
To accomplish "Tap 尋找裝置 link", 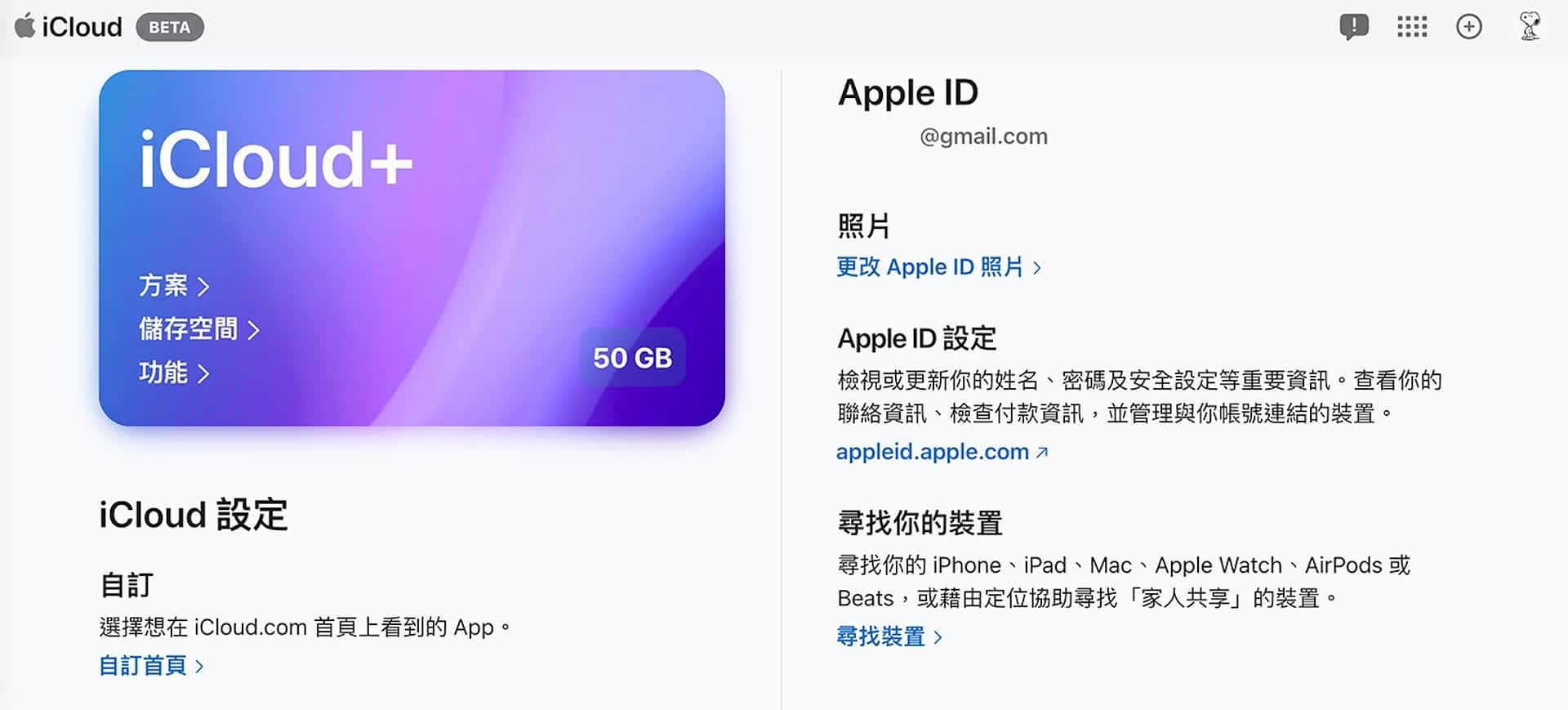I will point(889,636).
